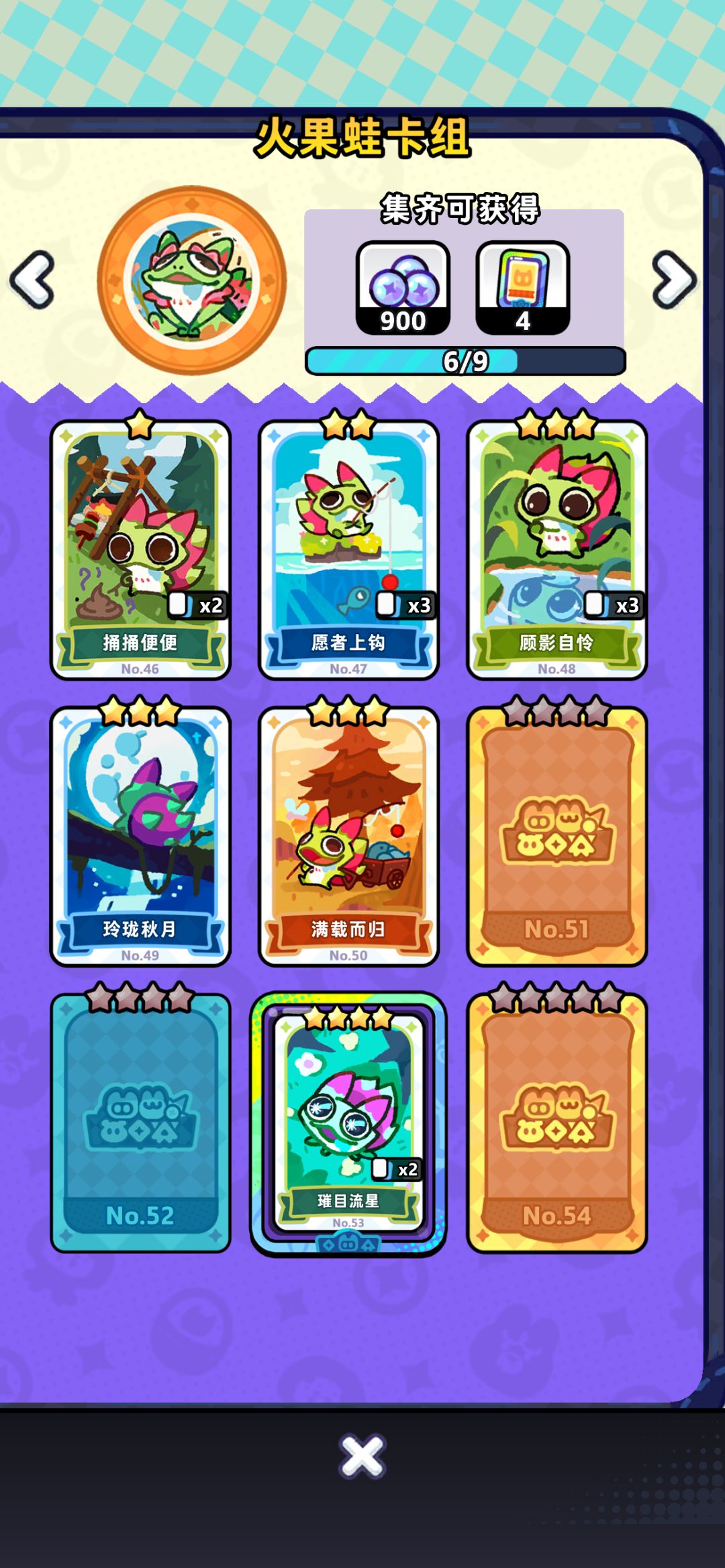Close the card collection panel
725x1568 pixels.
pyautogui.click(x=362, y=1456)
